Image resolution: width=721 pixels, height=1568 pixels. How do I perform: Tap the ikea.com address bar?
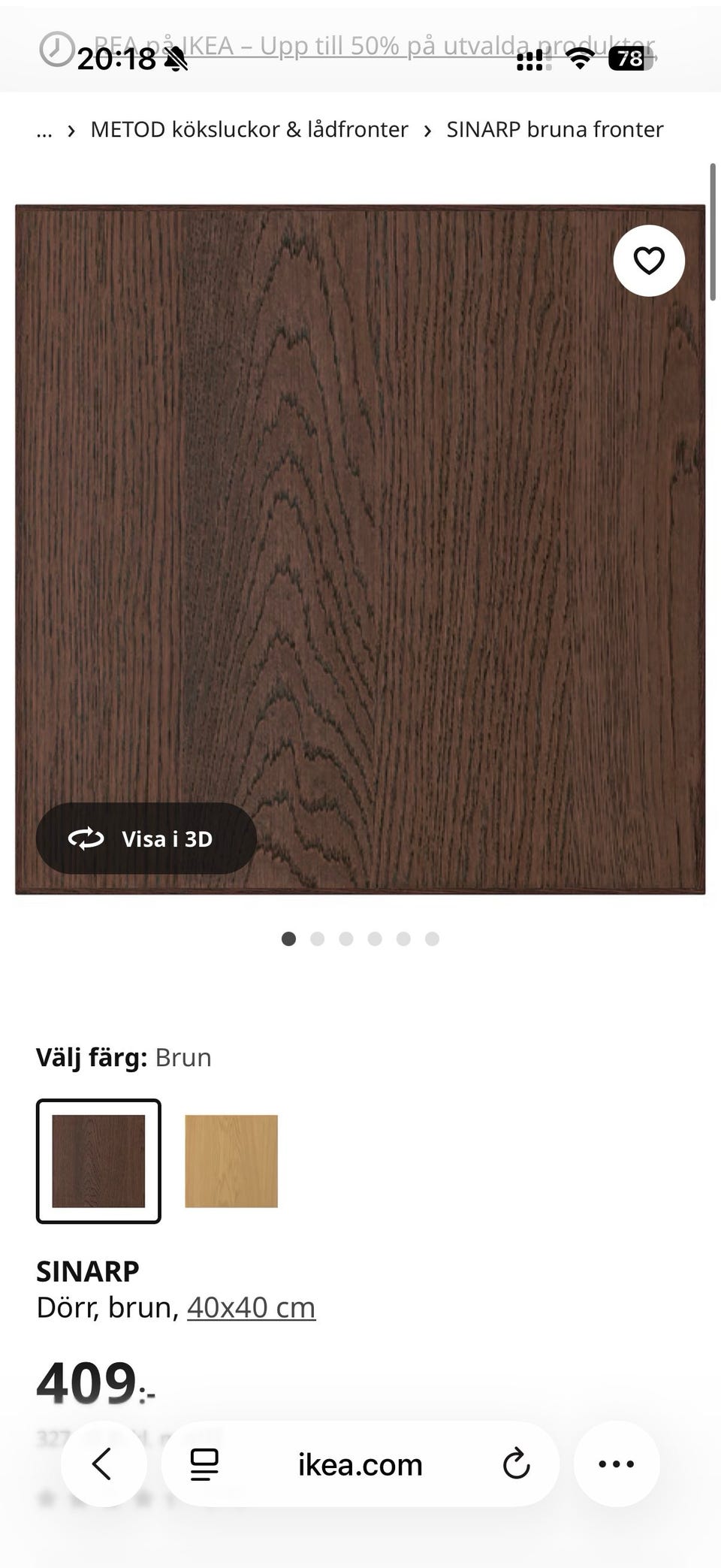(360, 1464)
